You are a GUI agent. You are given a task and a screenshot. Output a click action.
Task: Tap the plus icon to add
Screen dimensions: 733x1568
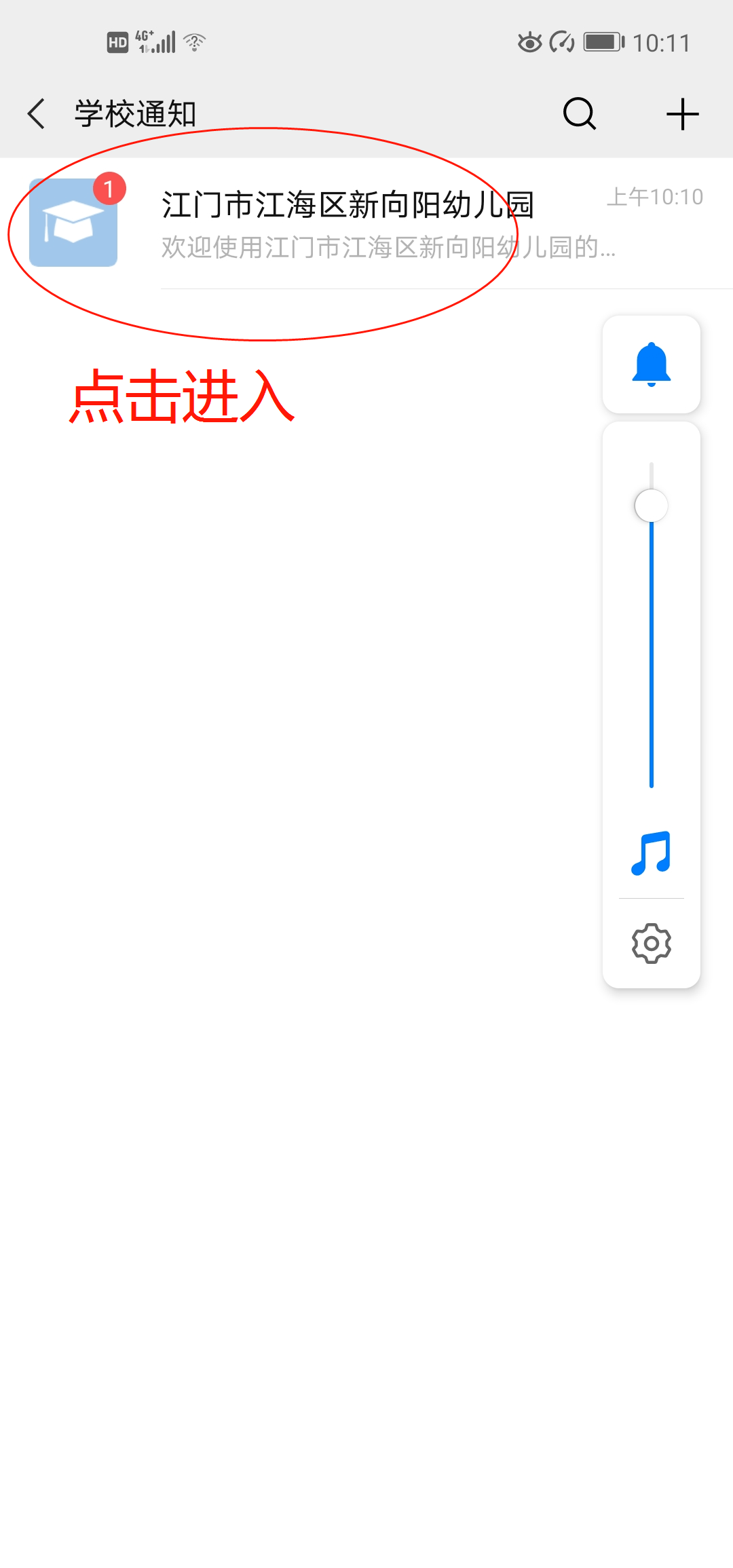682,113
